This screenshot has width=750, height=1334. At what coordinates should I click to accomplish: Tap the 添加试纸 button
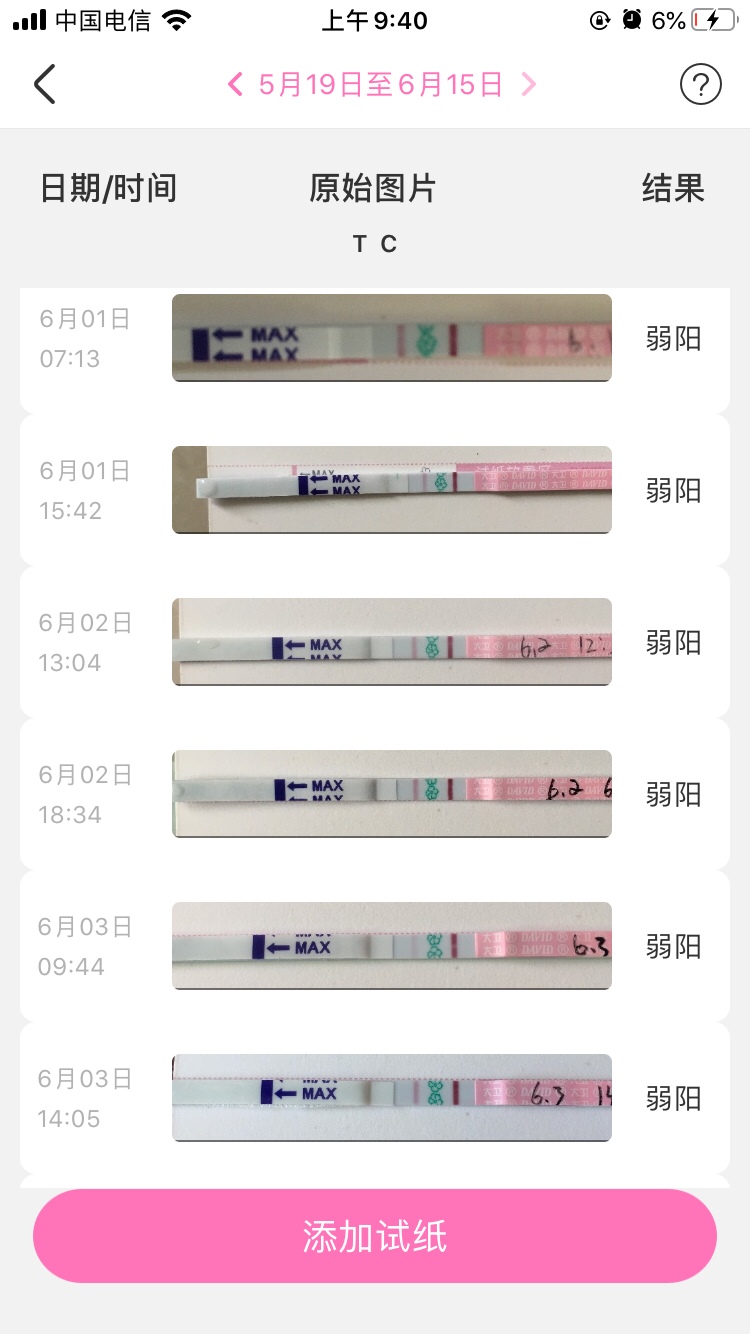coord(375,1236)
